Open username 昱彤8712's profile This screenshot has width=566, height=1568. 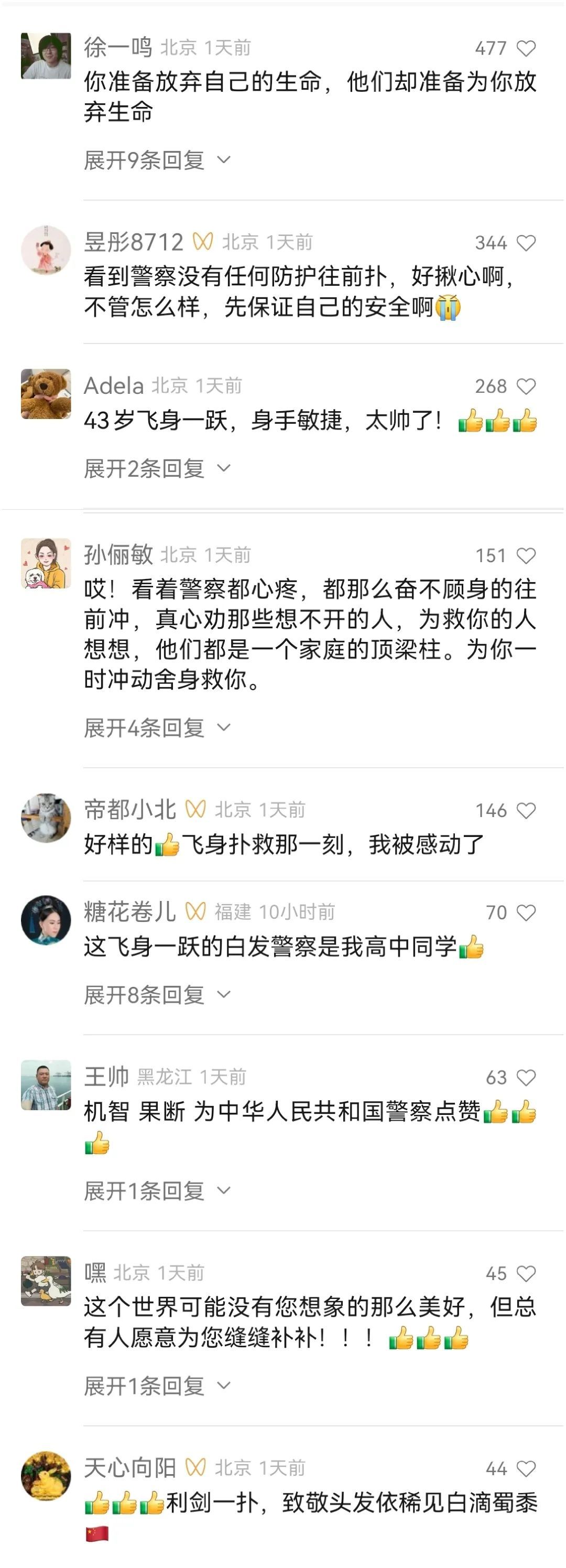[133, 242]
